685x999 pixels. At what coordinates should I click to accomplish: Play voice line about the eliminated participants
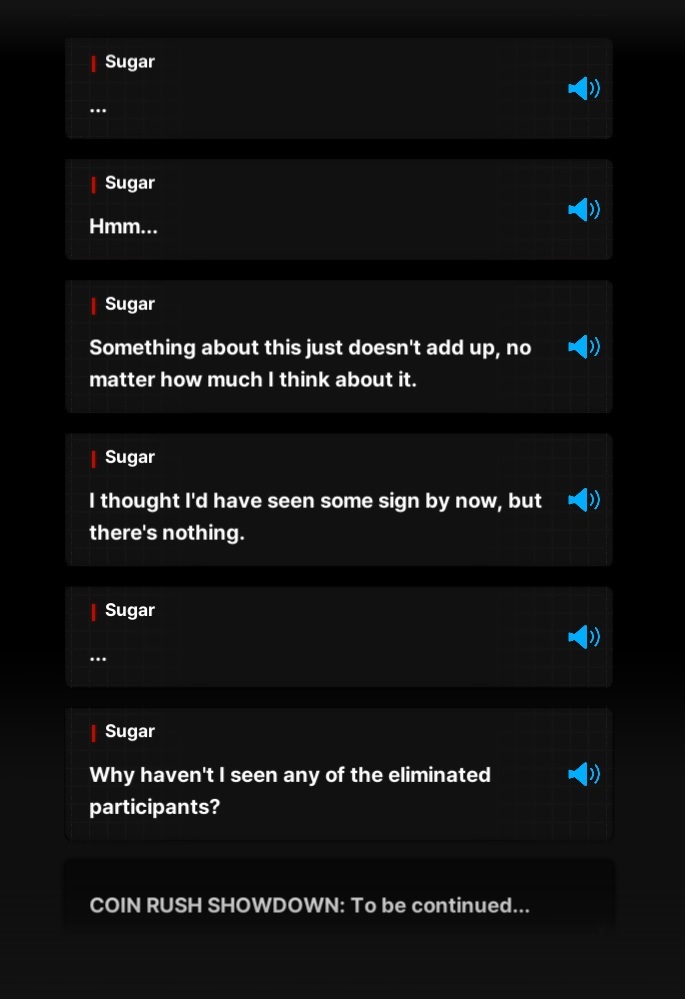584,774
